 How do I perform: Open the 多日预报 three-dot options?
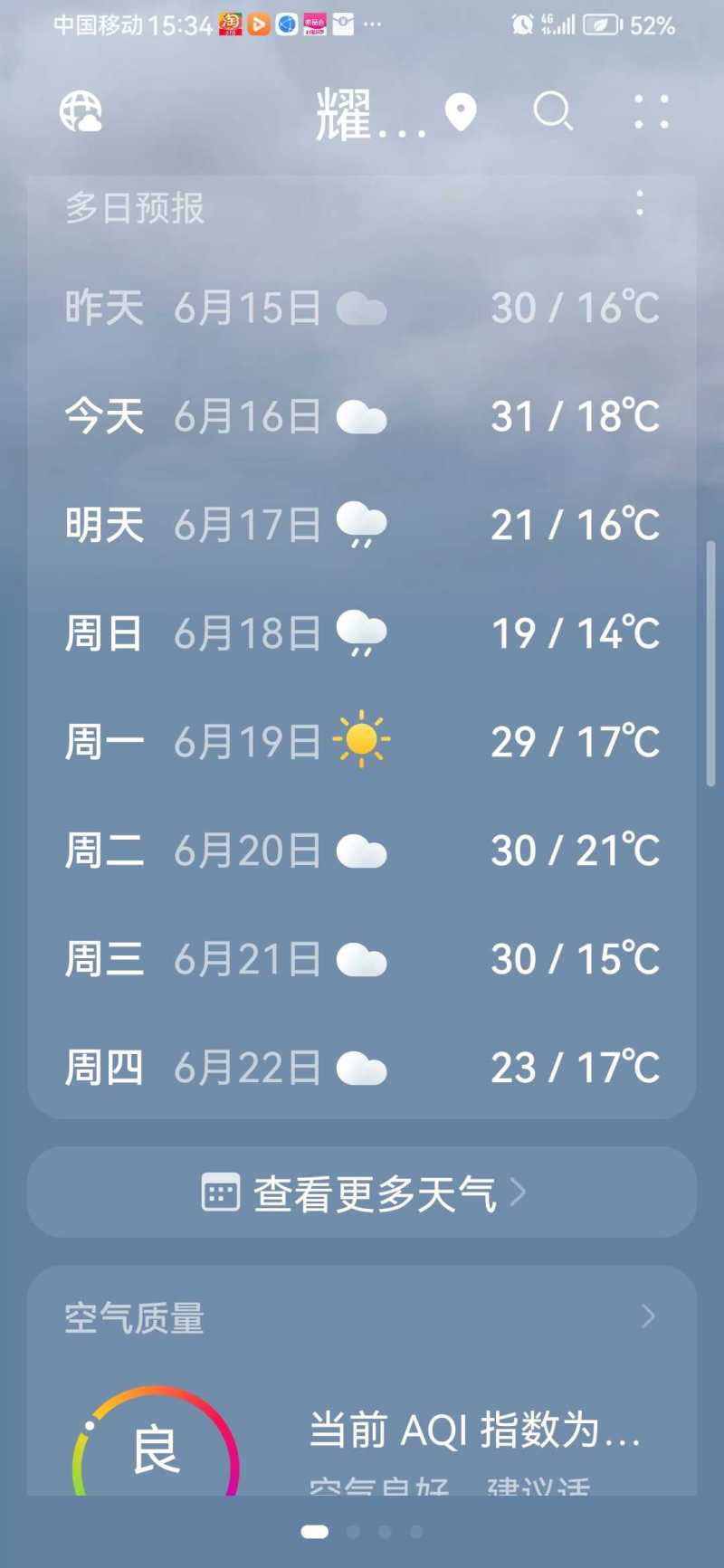click(x=640, y=204)
